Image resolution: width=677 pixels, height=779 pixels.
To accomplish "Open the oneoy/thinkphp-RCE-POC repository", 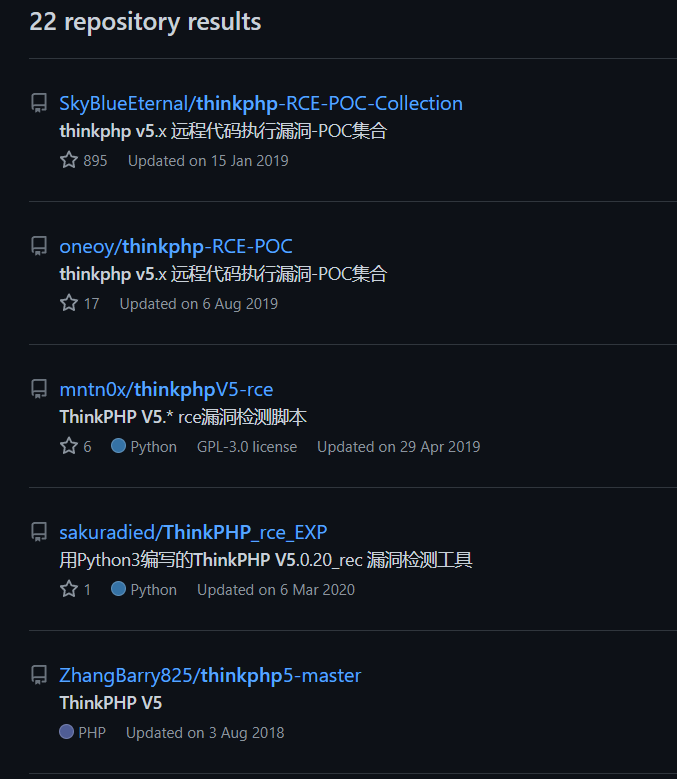I will click(x=175, y=246).
